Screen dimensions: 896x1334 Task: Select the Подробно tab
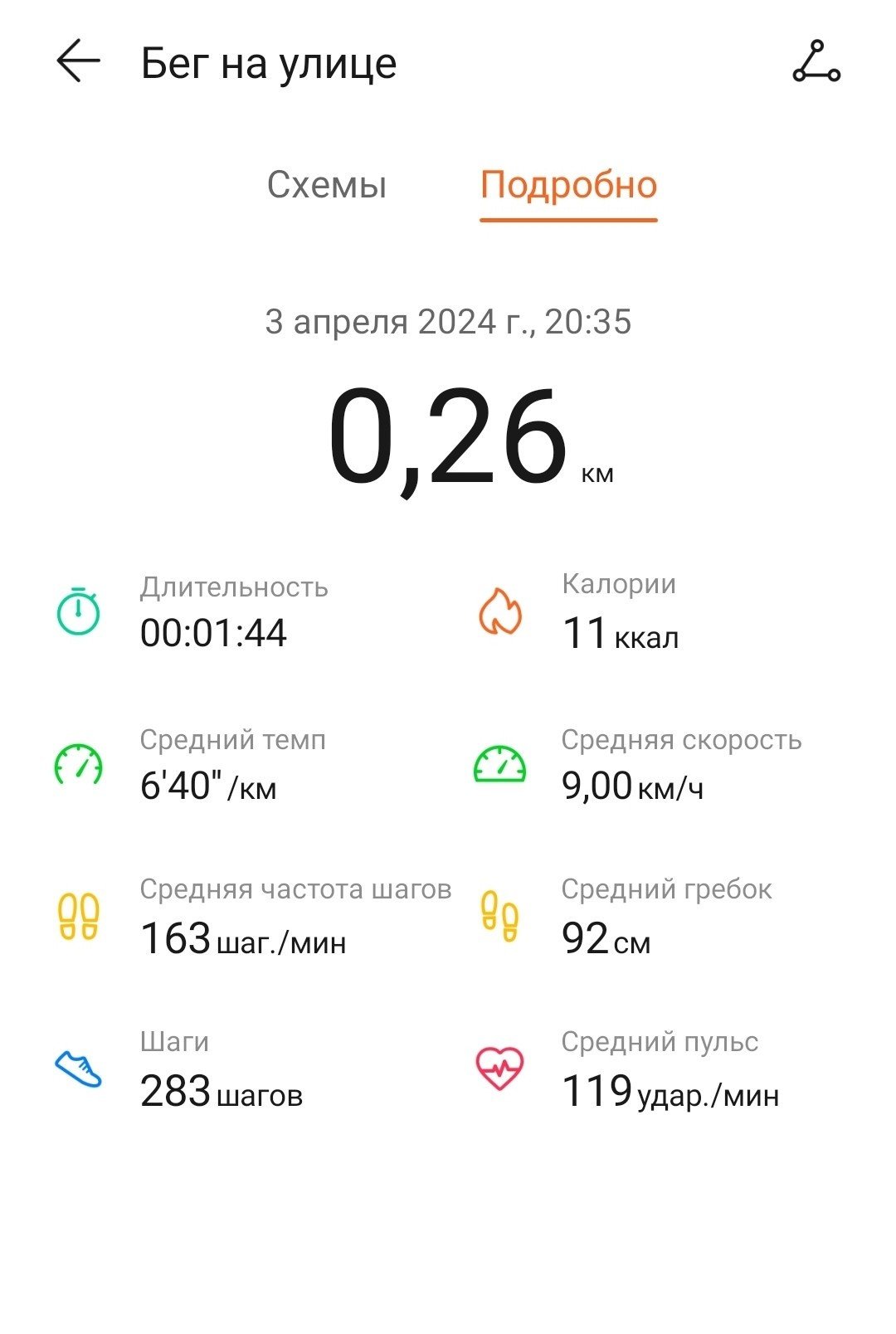point(569,185)
